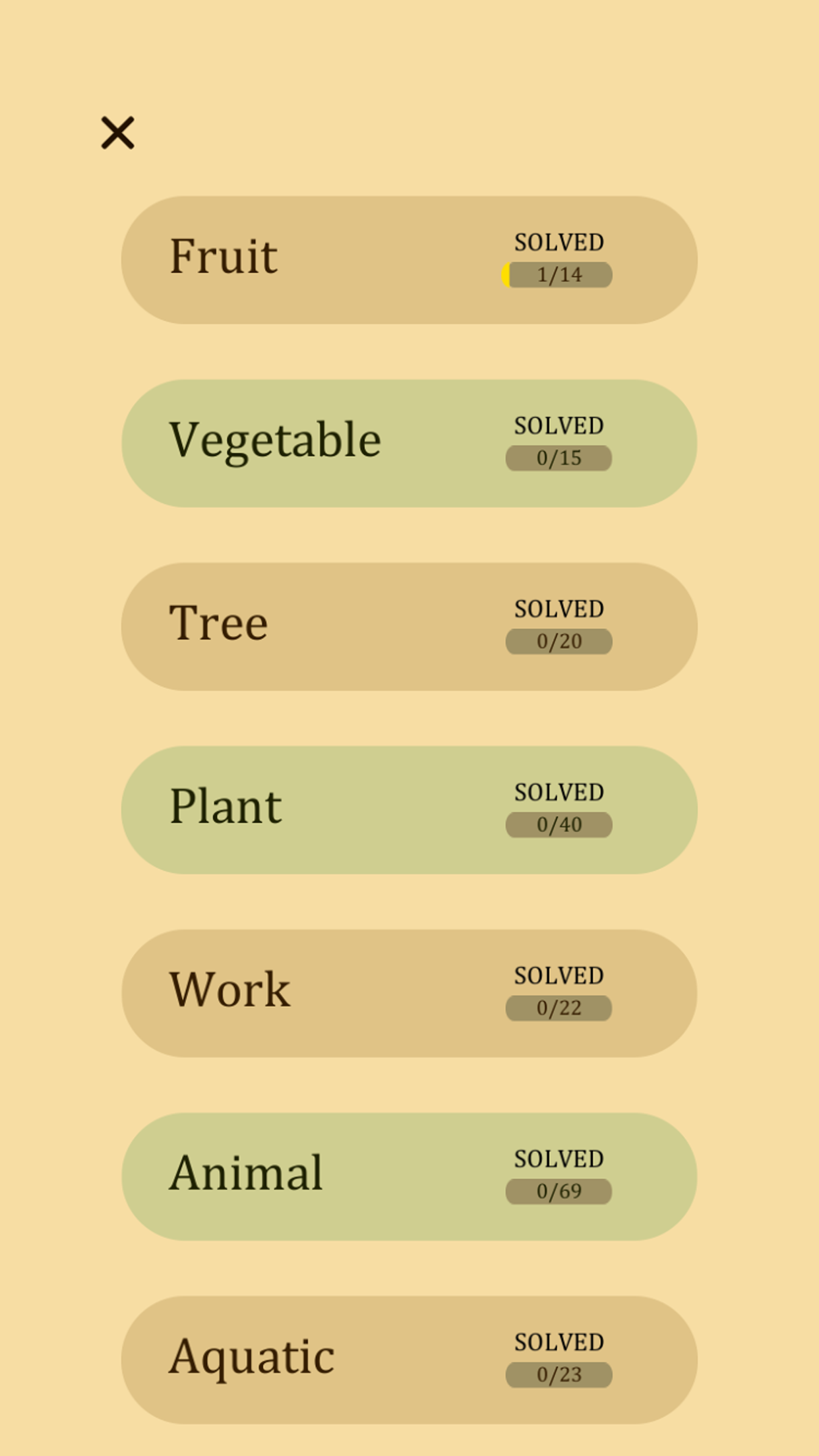Close the category list

click(117, 133)
